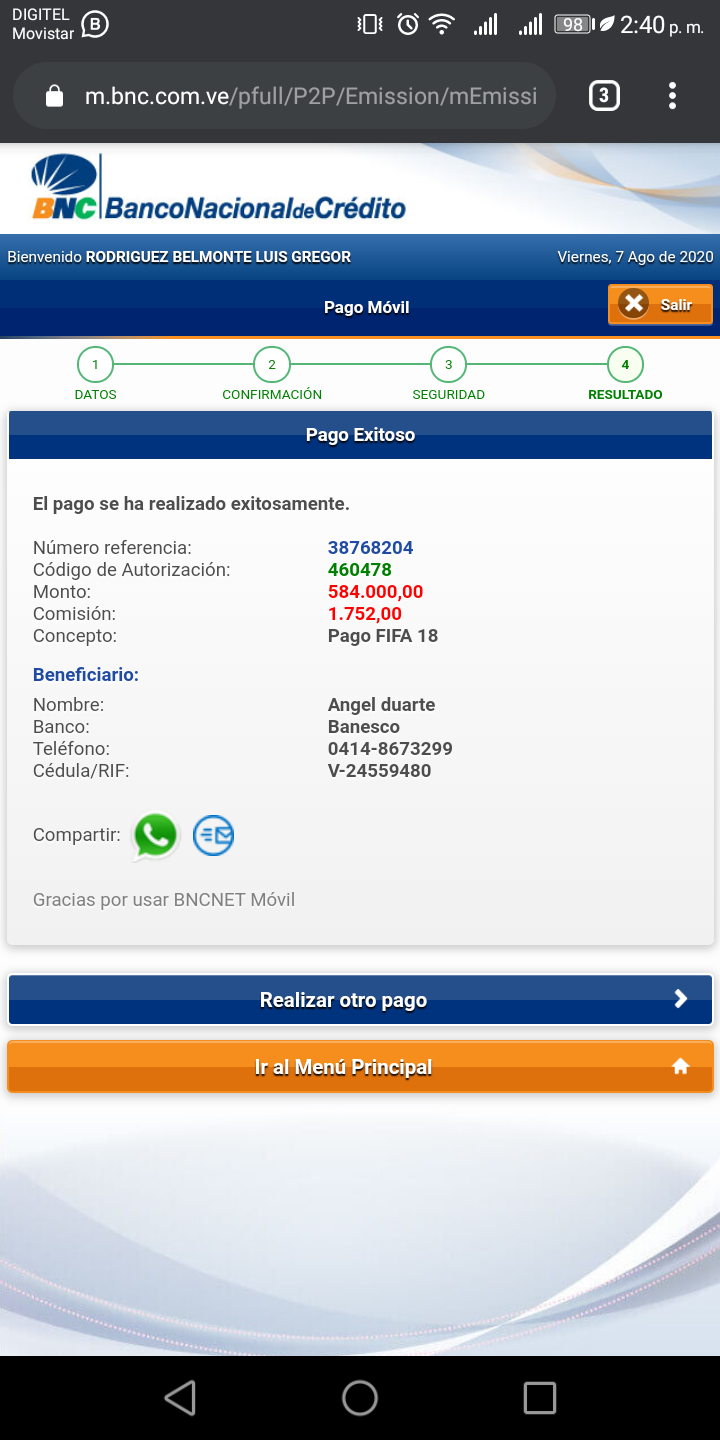Select Realizar otro pago

[x=360, y=999]
